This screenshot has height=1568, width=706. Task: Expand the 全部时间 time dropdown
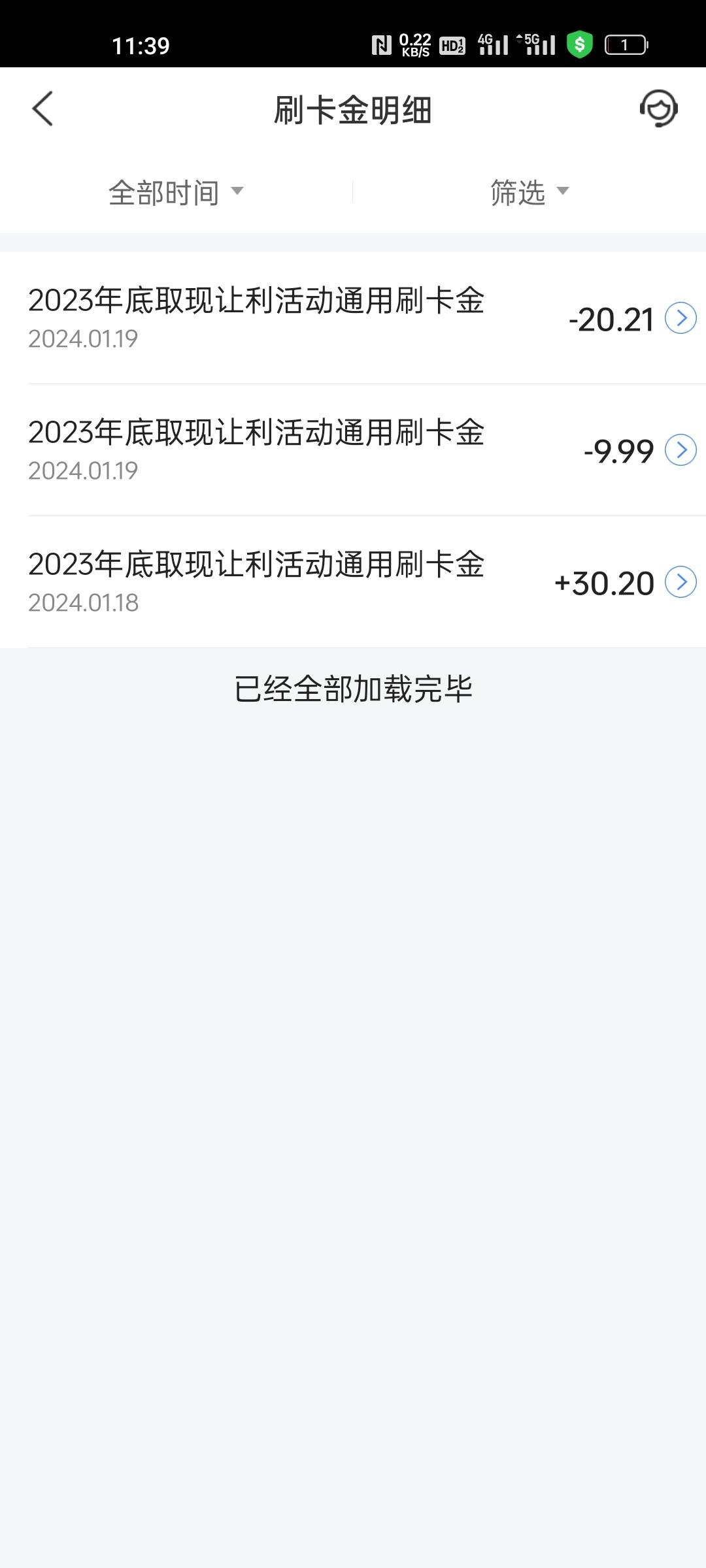(x=176, y=192)
